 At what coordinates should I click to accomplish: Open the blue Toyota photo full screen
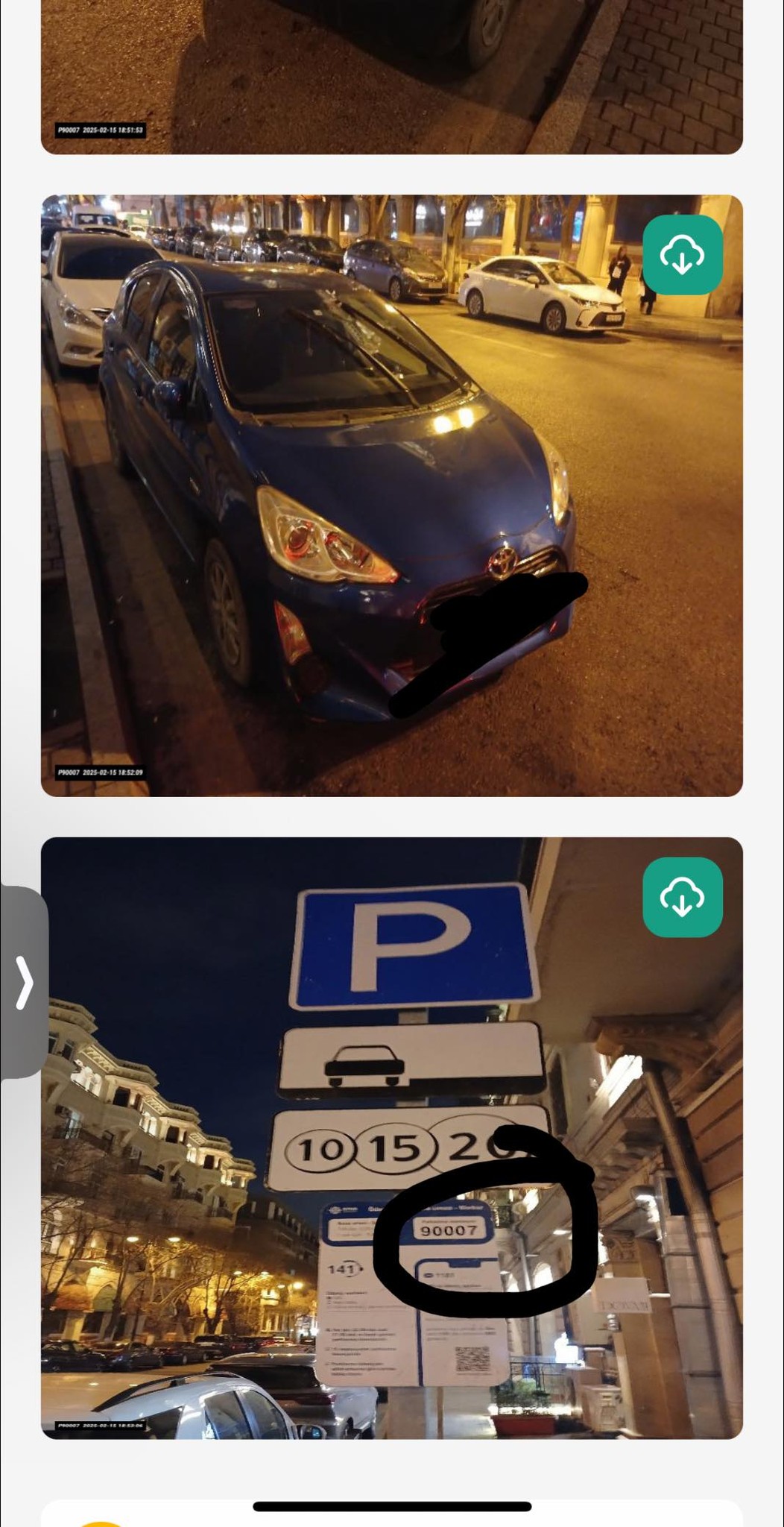click(x=392, y=496)
